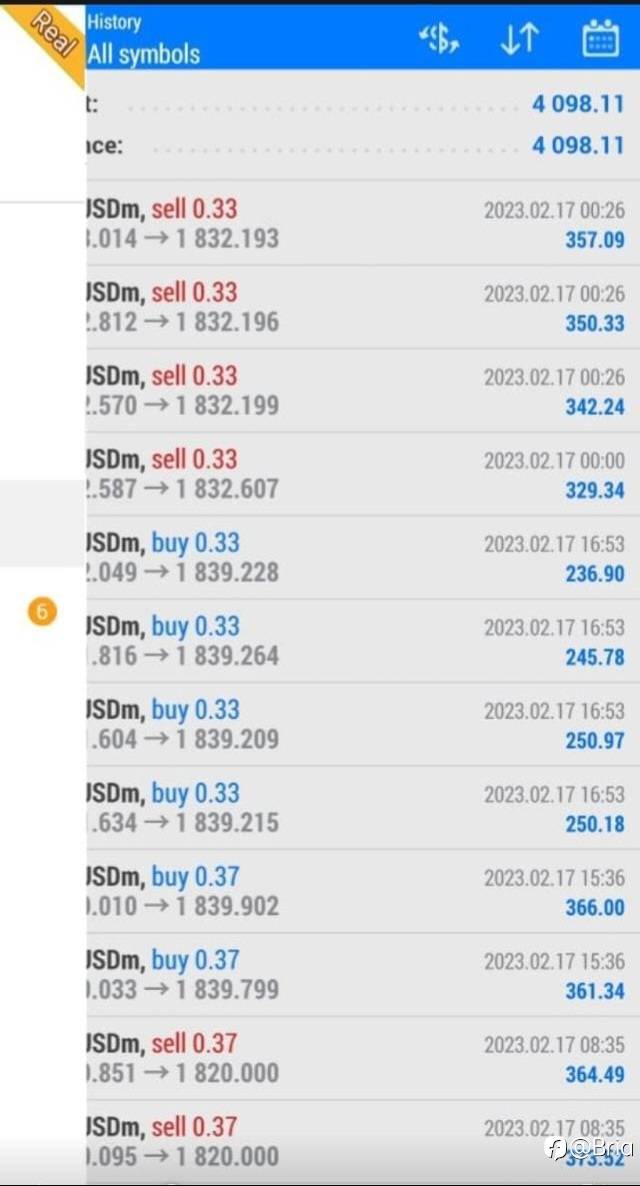Expand the sell trade with profit 342.24
This screenshot has height=1186, width=640.
click(363, 391)
